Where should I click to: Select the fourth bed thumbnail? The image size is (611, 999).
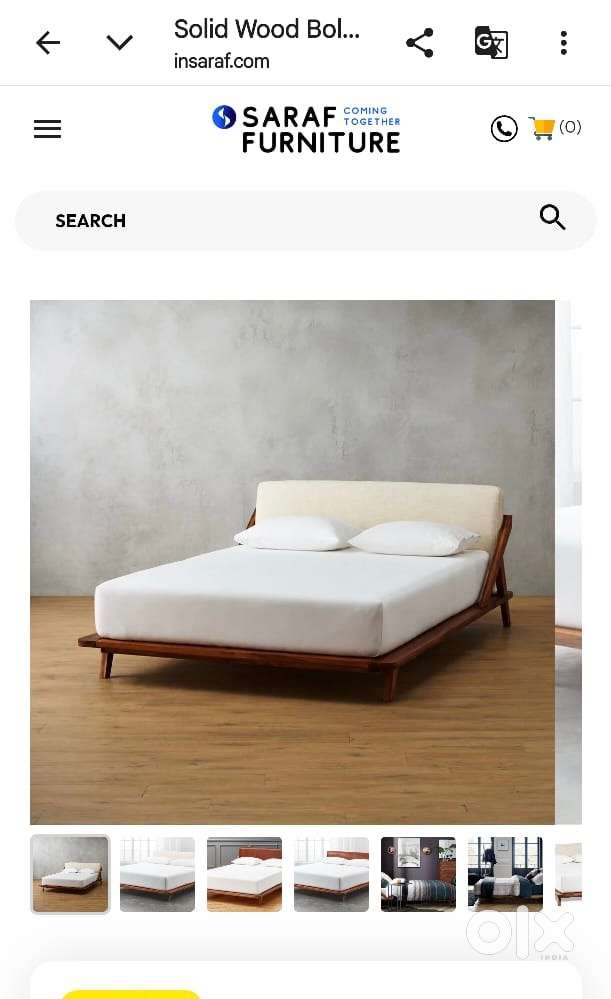(331, 874)
